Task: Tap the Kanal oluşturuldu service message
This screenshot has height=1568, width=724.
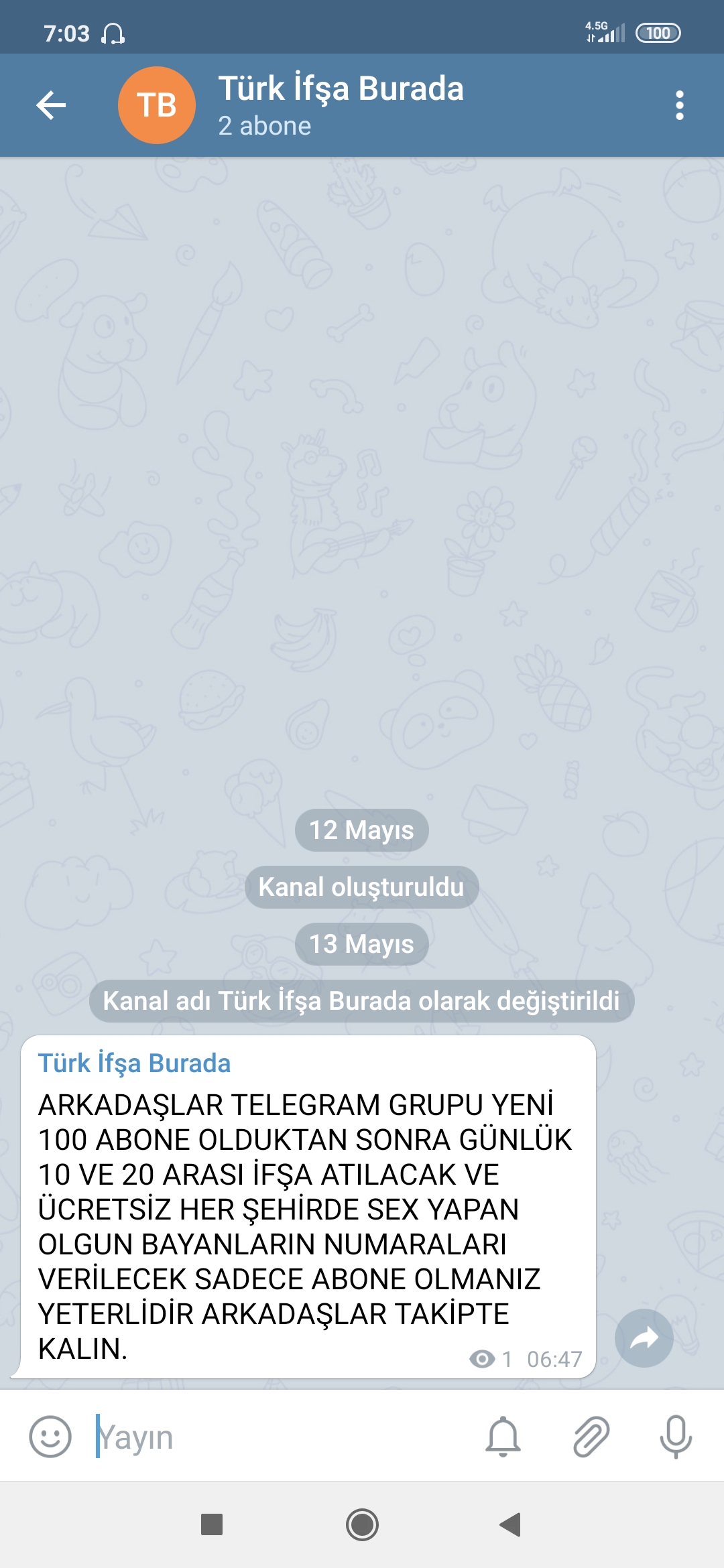Action: tap(361, 887)
